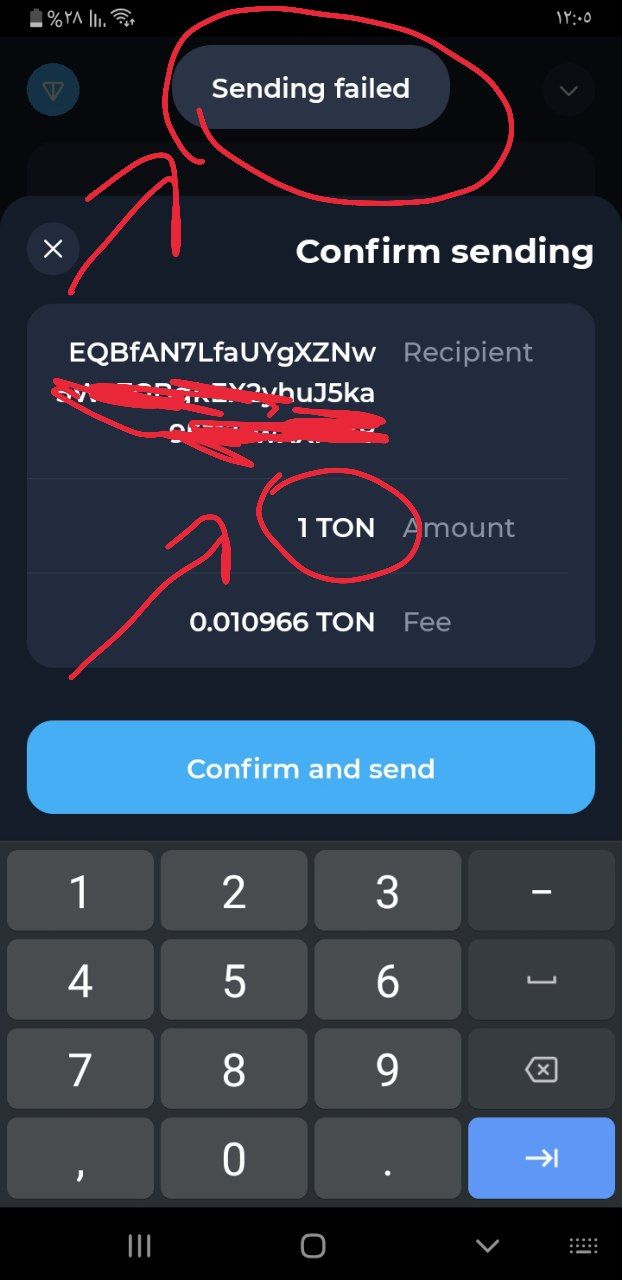This screenshot has height=1280, width=622.
Task: Go to the home screen
Action: [313, 1245]
